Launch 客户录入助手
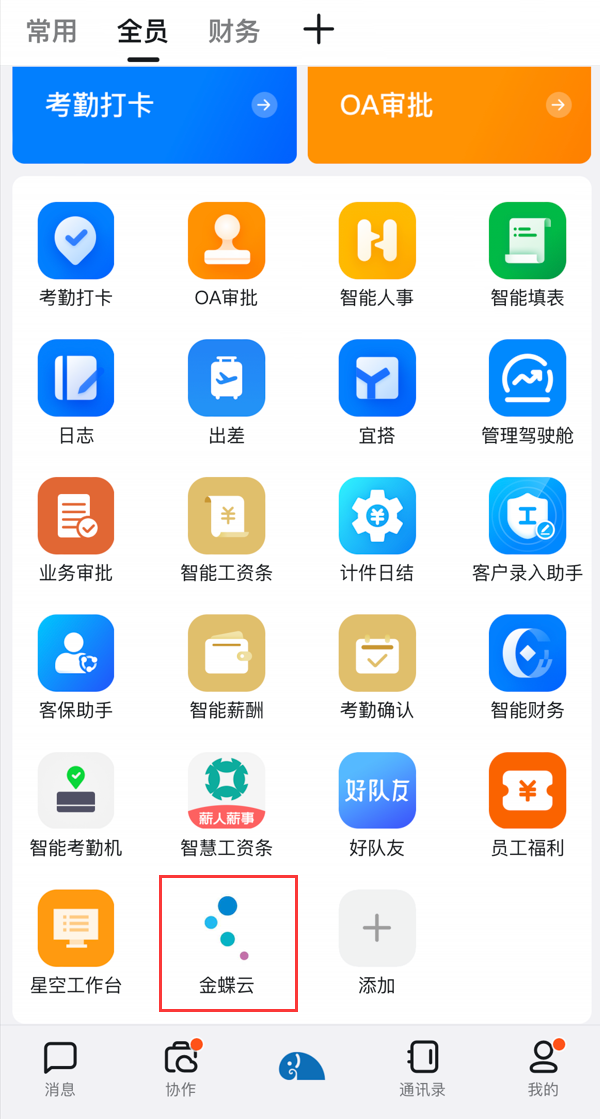 coord(527,530)
